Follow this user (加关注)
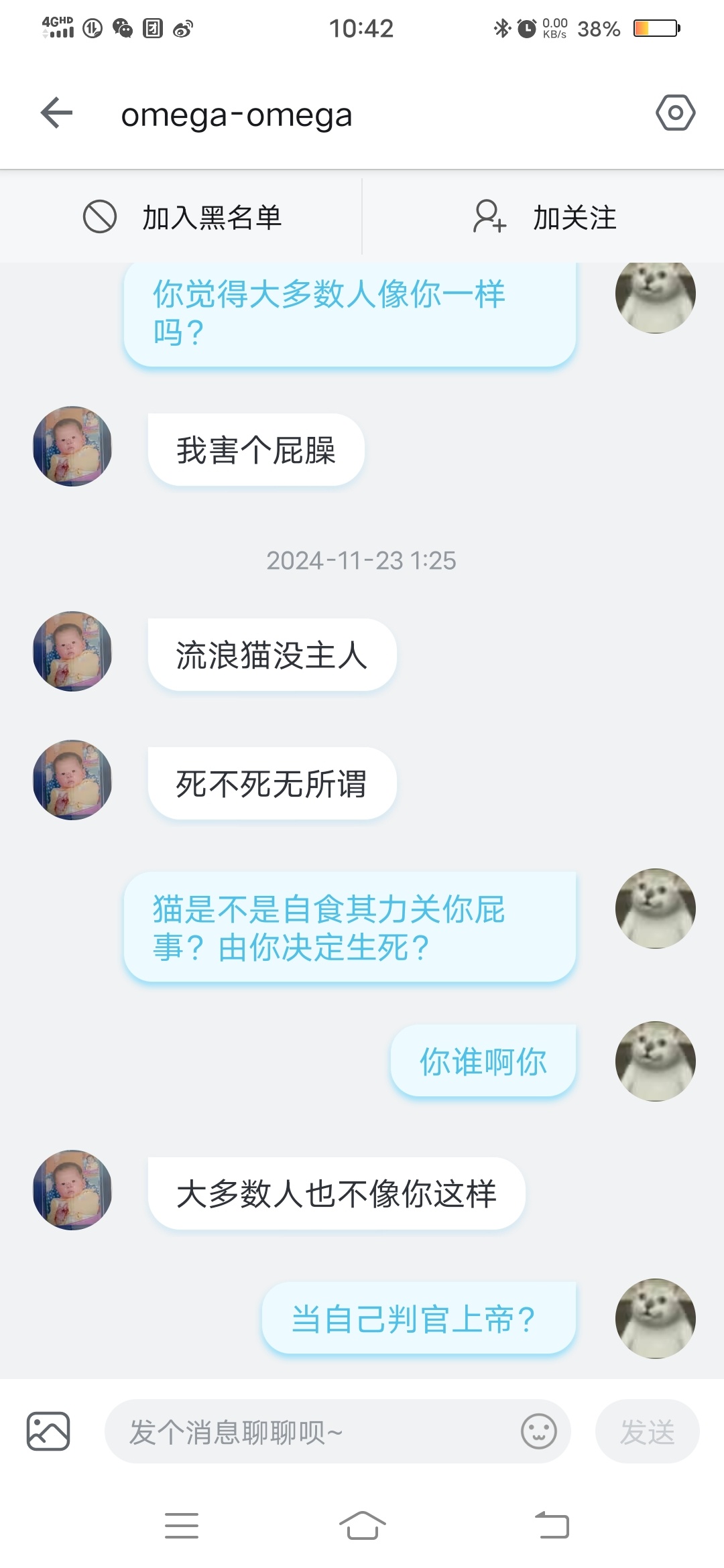This screenshot has width=724, height=1568. (544, 217)
